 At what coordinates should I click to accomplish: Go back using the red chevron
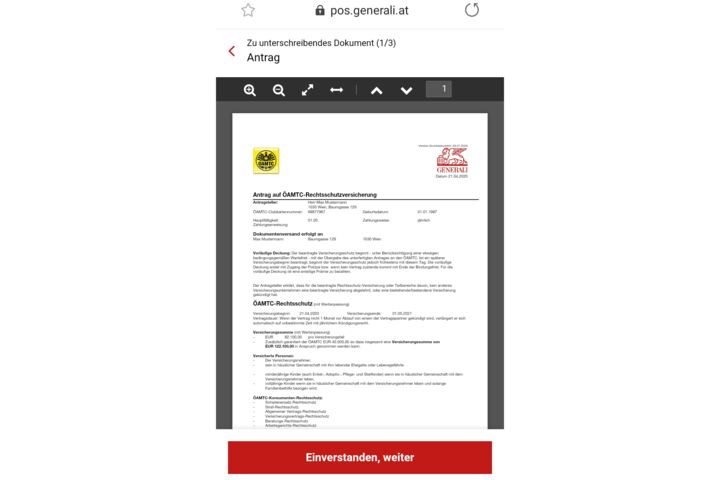[x=232, y=51]
